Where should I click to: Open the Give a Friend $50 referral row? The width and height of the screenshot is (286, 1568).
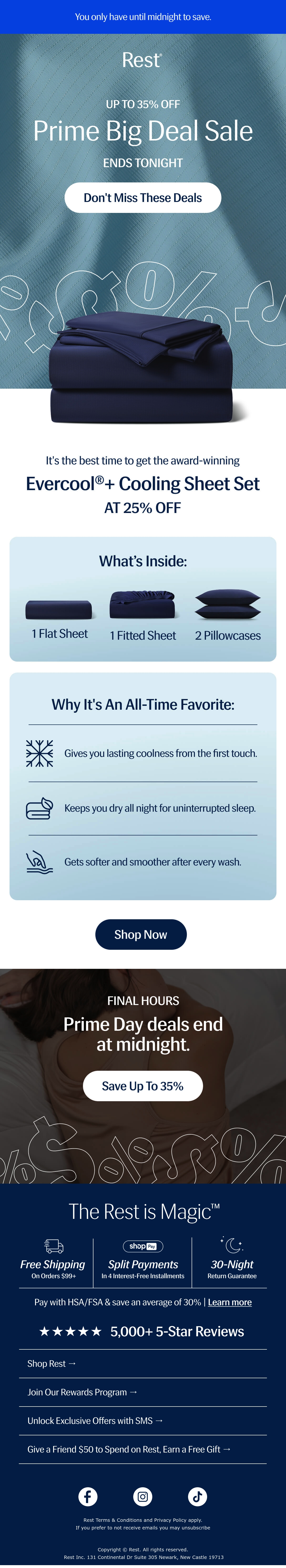point(143,1449)
